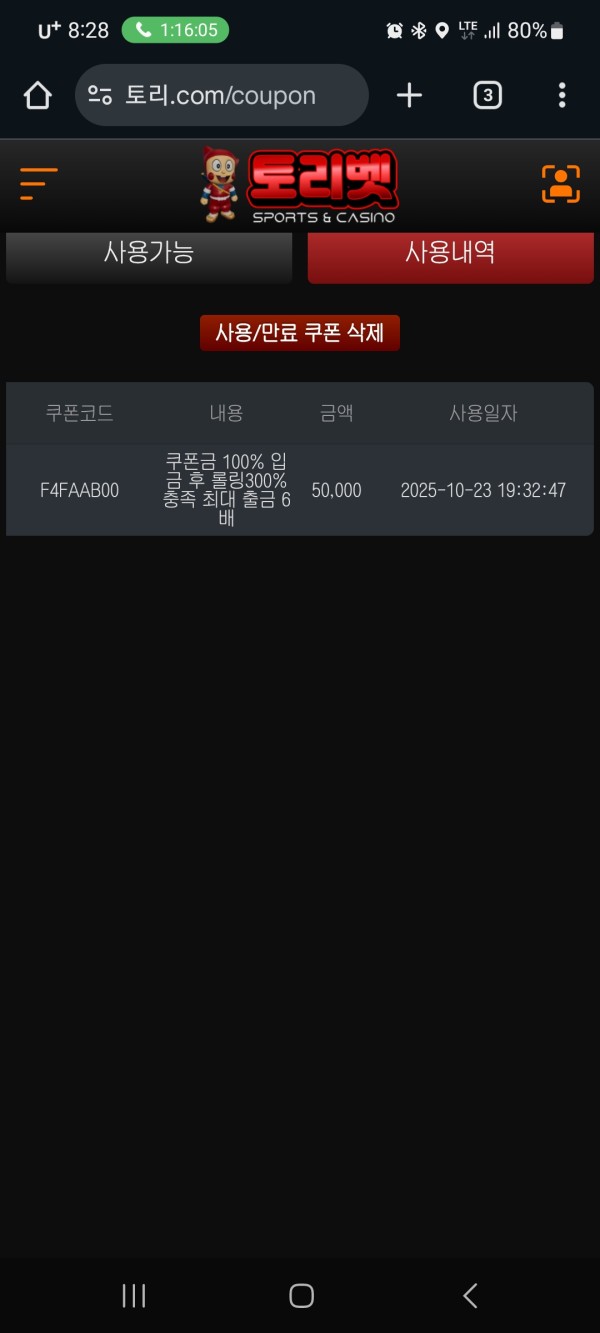Go back using system navigation

[x=470, y=1296]
